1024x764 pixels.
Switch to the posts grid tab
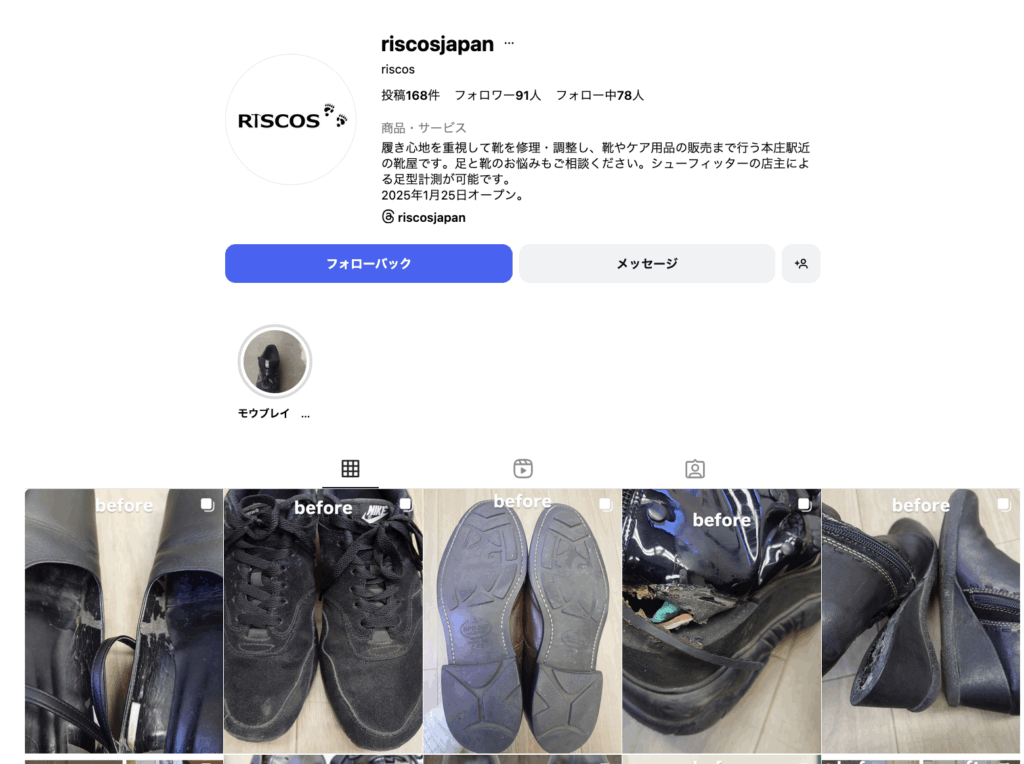(350, 469)
